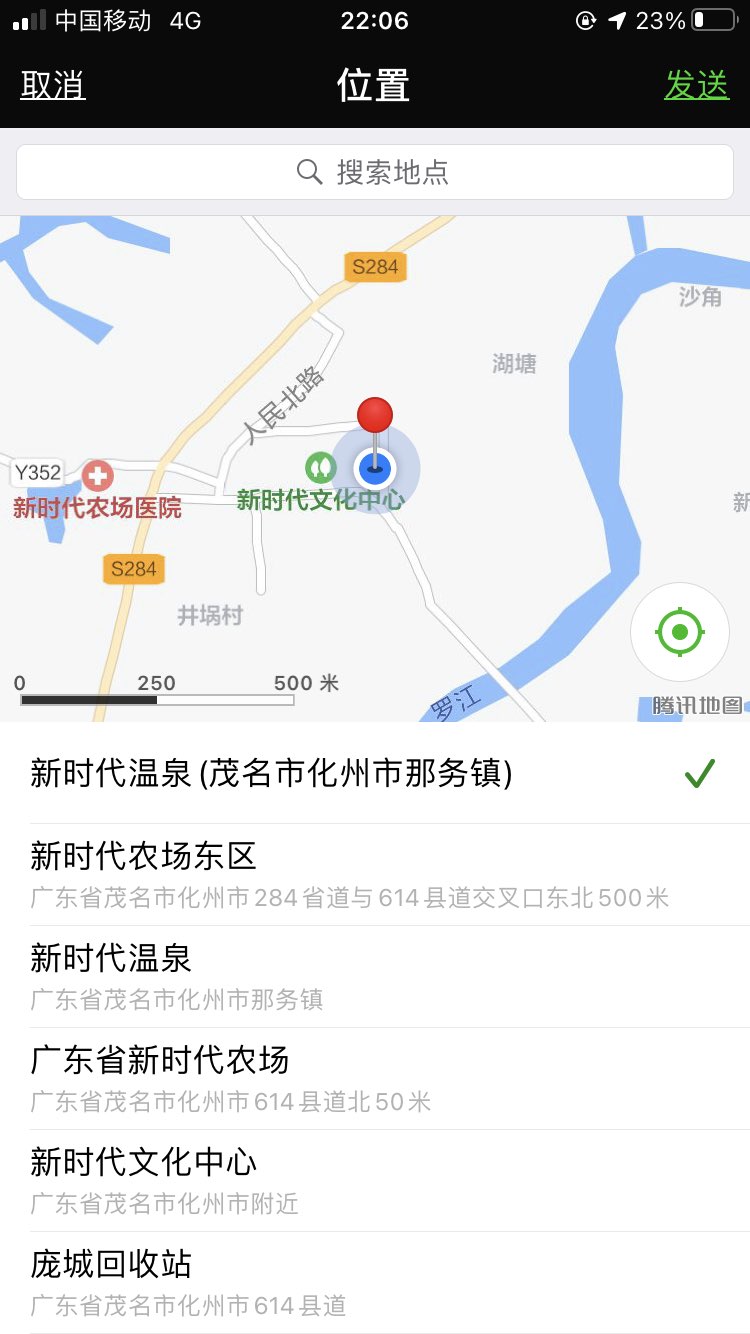750x1334 pixels.
Task: Select 新时代温泉 (茂名市化州市那务镇)
Action: click(x=375, y=773)
